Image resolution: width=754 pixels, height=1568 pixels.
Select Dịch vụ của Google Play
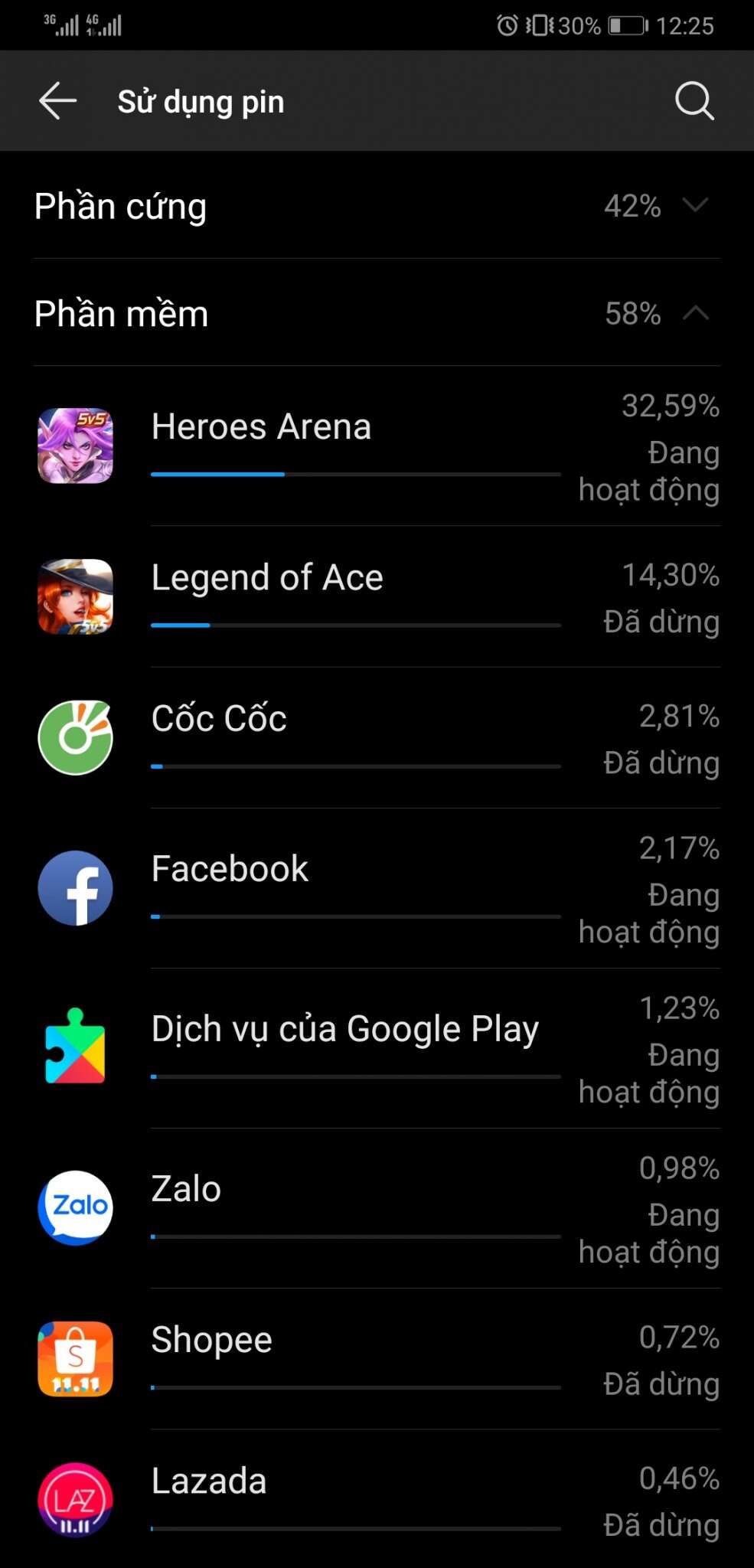tap(377, 1048)
